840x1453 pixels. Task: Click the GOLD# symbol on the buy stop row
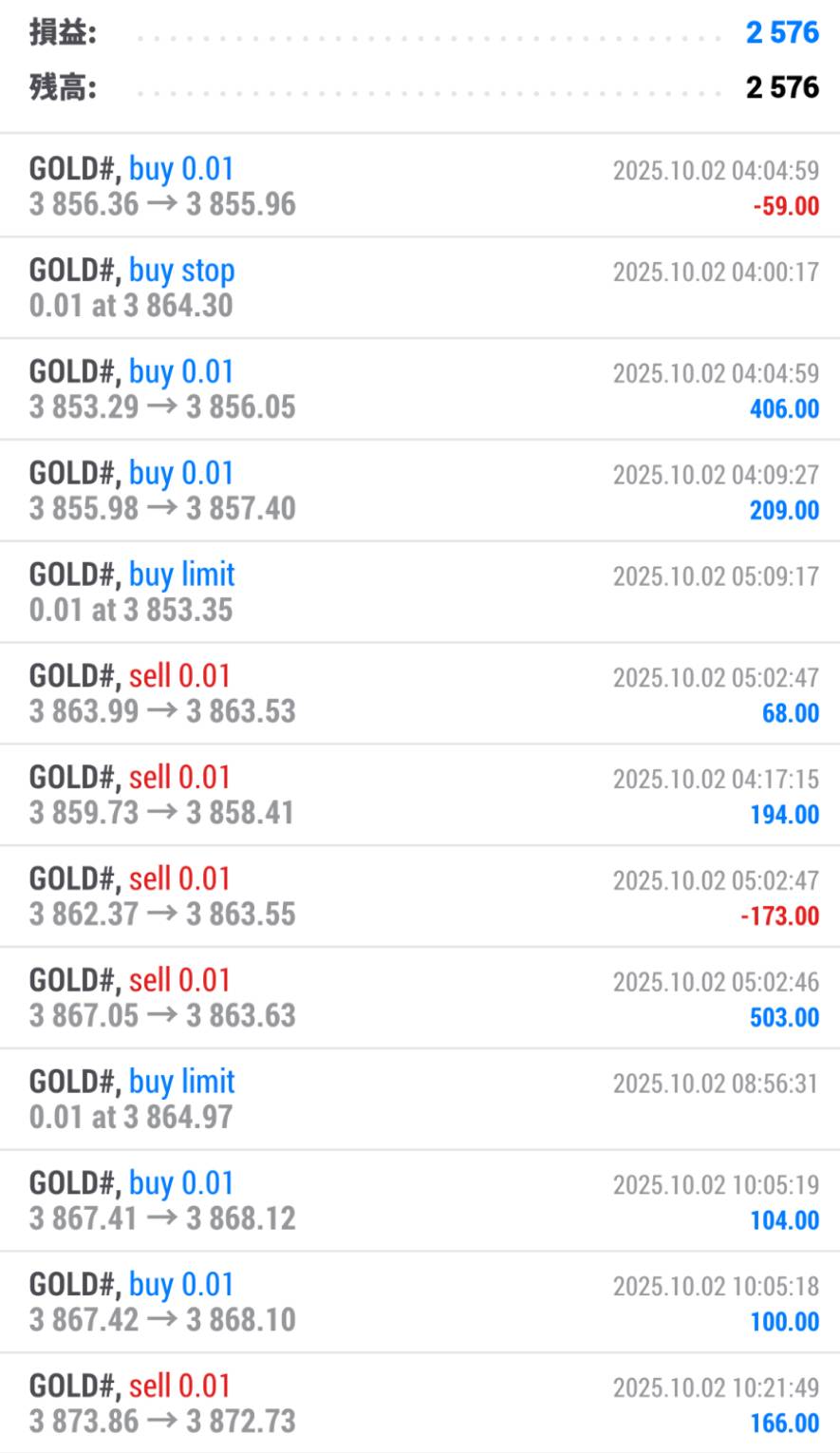tap(73, 270)
